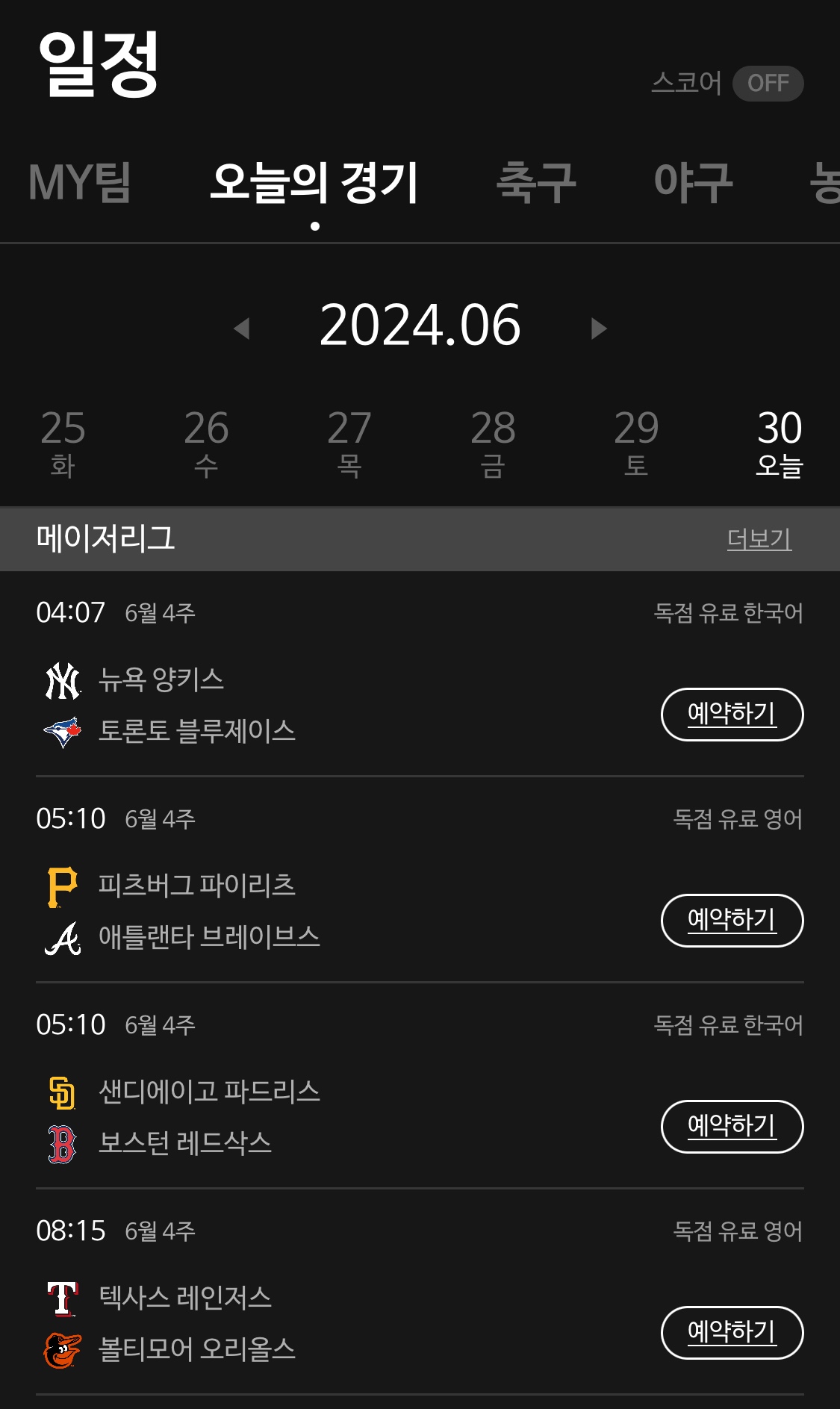The image size is (840, 1409).
Task: Select the 오늘의 경기 tab
Action: click(314, 182)
